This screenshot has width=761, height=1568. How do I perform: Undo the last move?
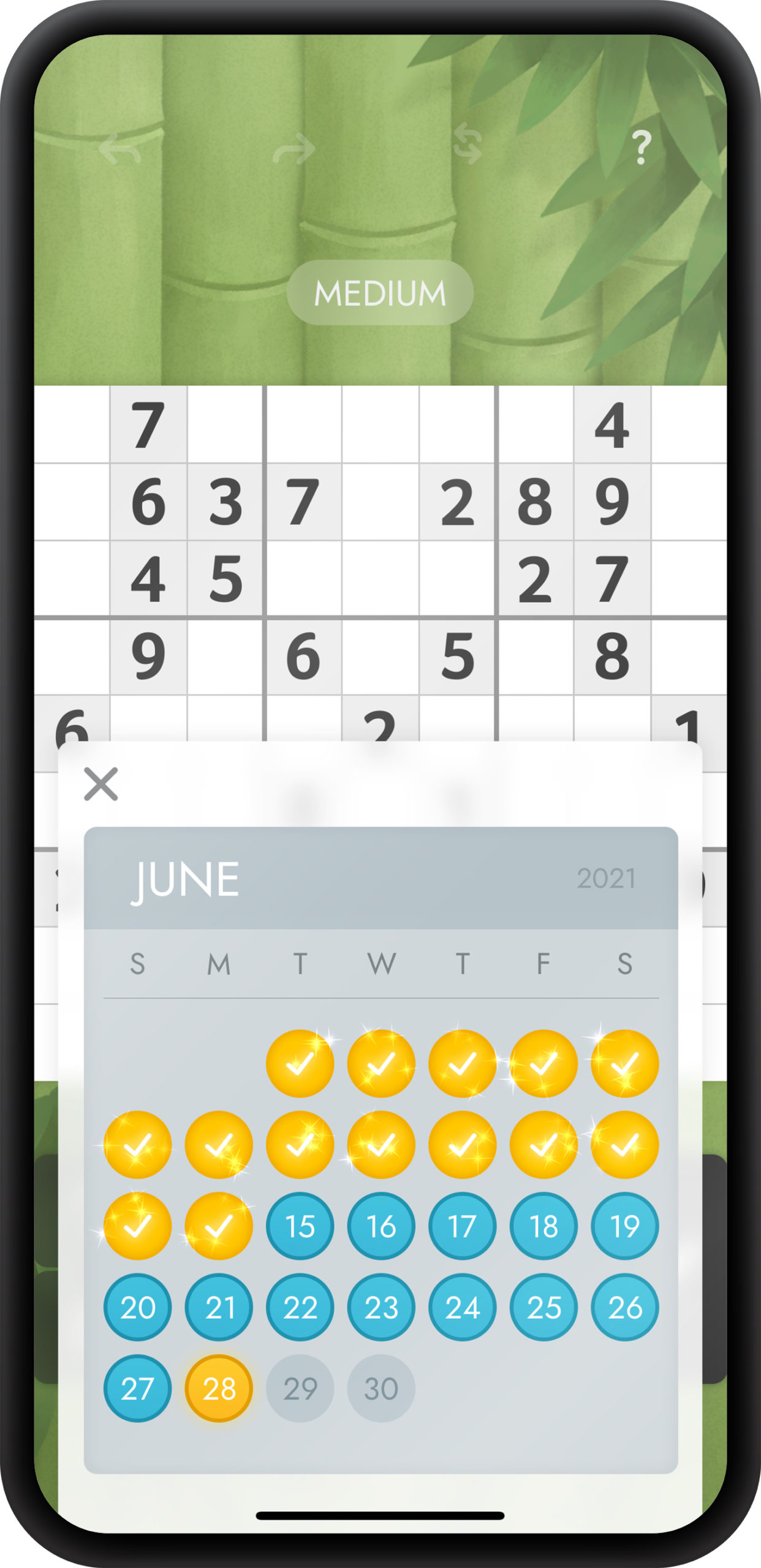[119, 149]
